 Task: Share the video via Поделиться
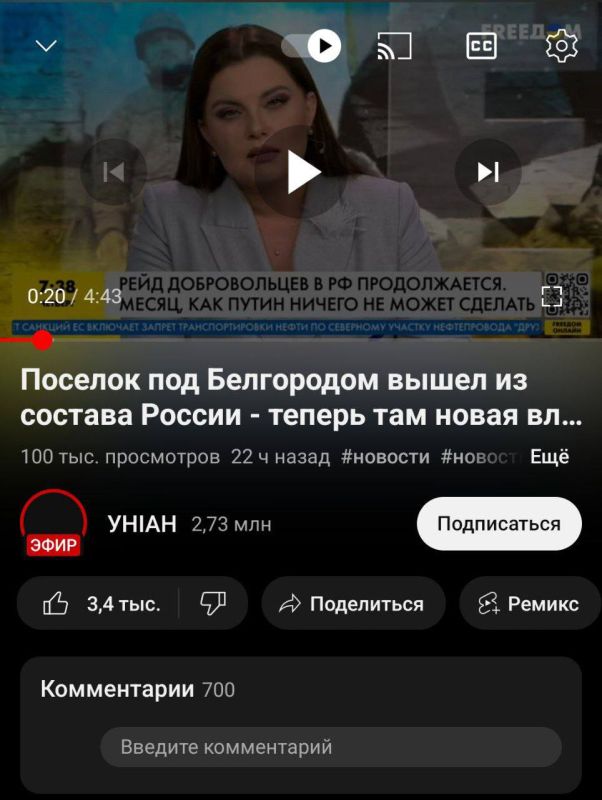click(x=352, y=604)
